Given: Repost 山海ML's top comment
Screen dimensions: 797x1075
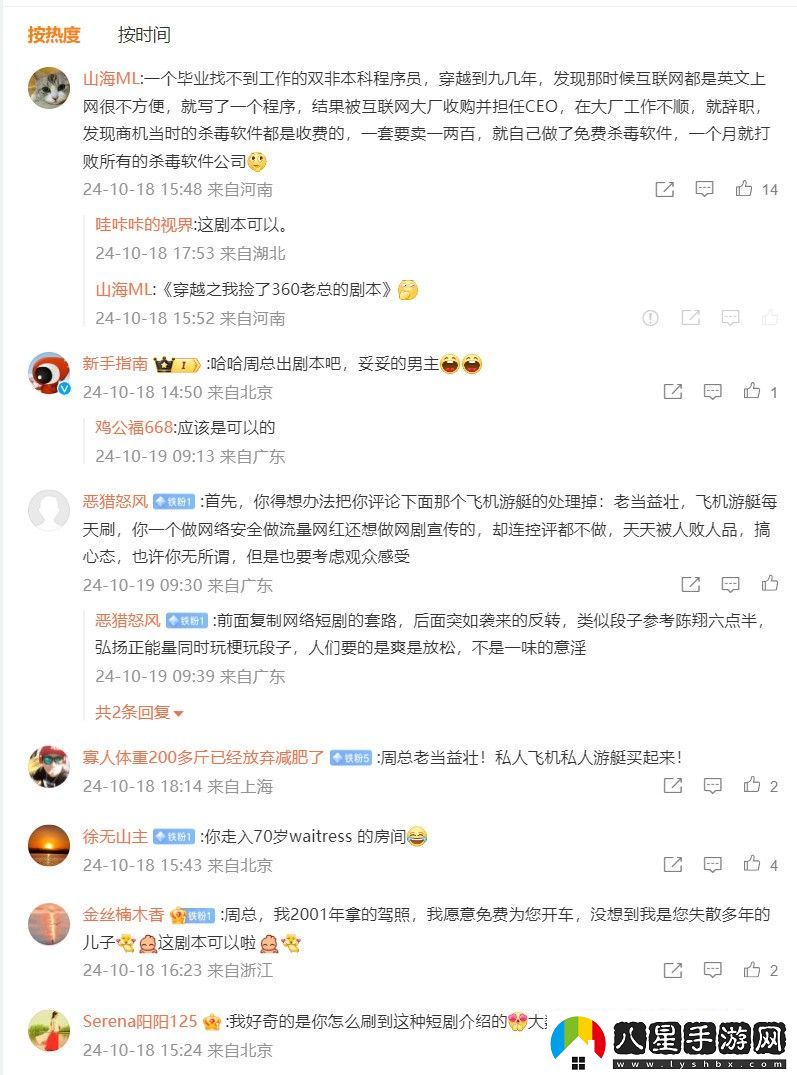Looking at the screenshot, I should tap(664, 189).
